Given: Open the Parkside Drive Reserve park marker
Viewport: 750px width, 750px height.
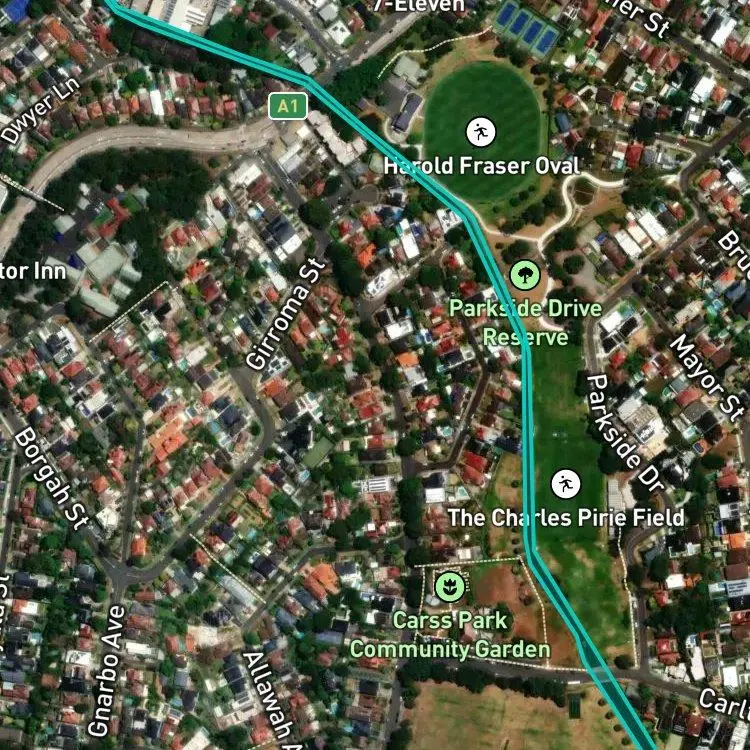Looking at the screenshot, I should pos(525,275).
